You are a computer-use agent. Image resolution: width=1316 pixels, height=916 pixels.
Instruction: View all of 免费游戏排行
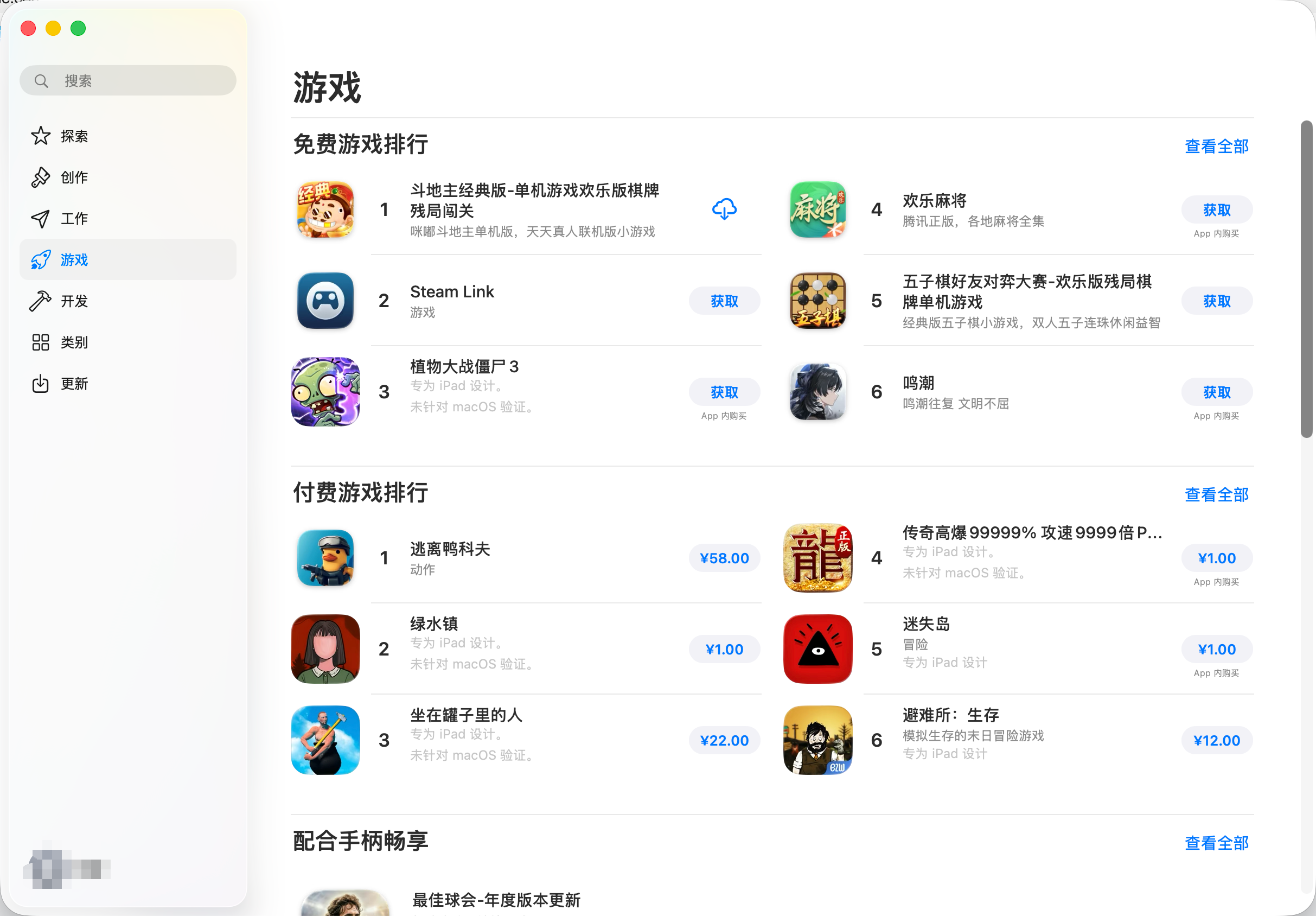pyautogui.click(x=1216, y=147)
